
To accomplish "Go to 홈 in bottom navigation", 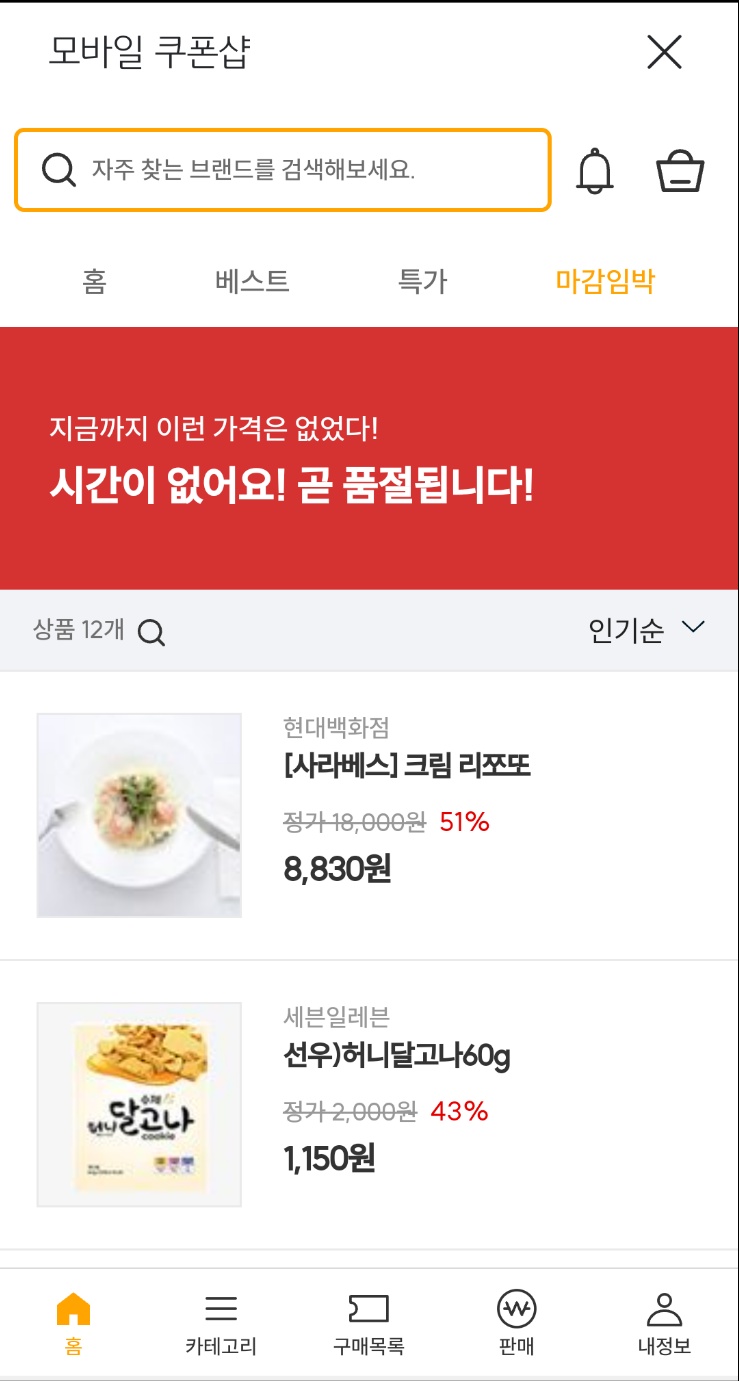I will point(73,1323).
